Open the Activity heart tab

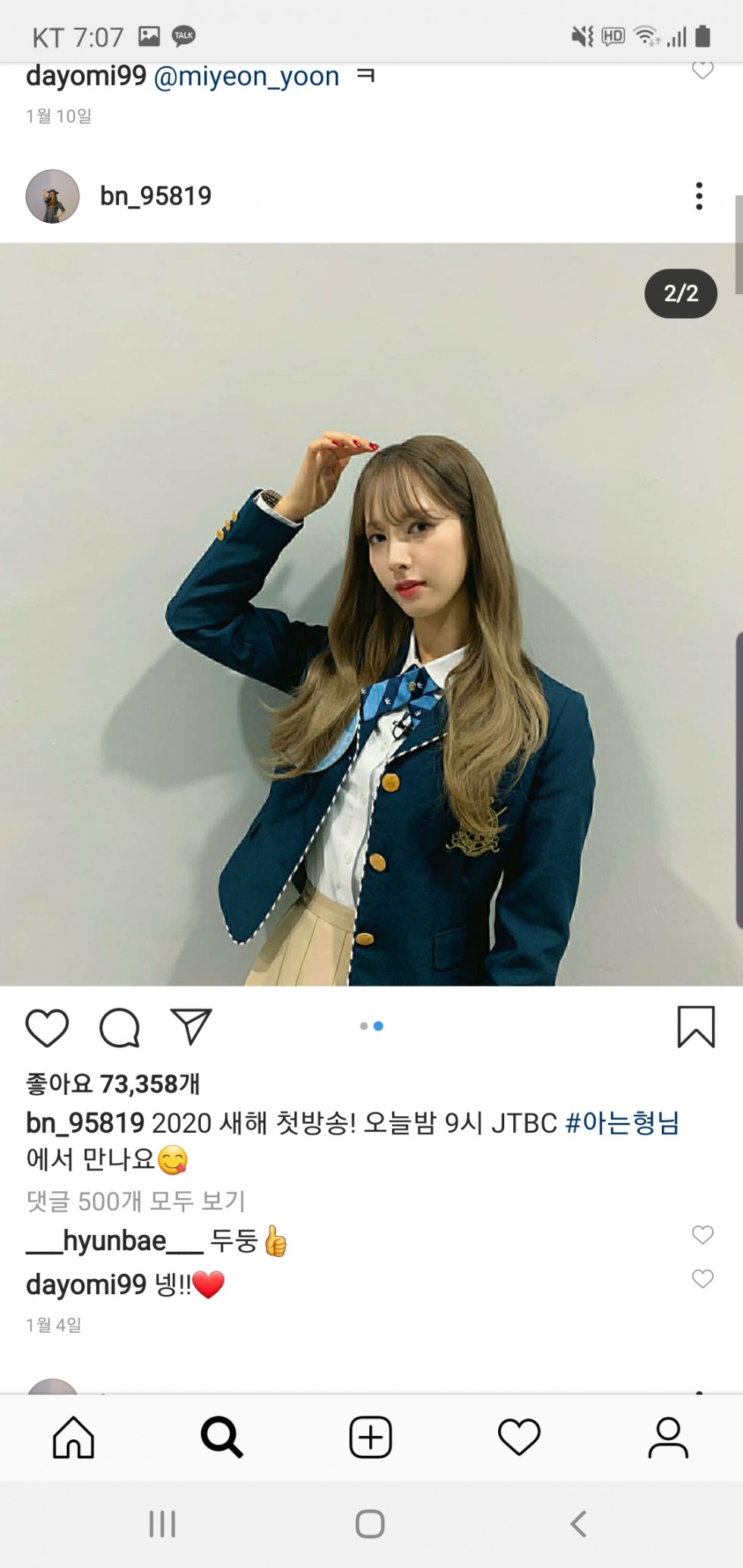click(x=519, y=1438)
